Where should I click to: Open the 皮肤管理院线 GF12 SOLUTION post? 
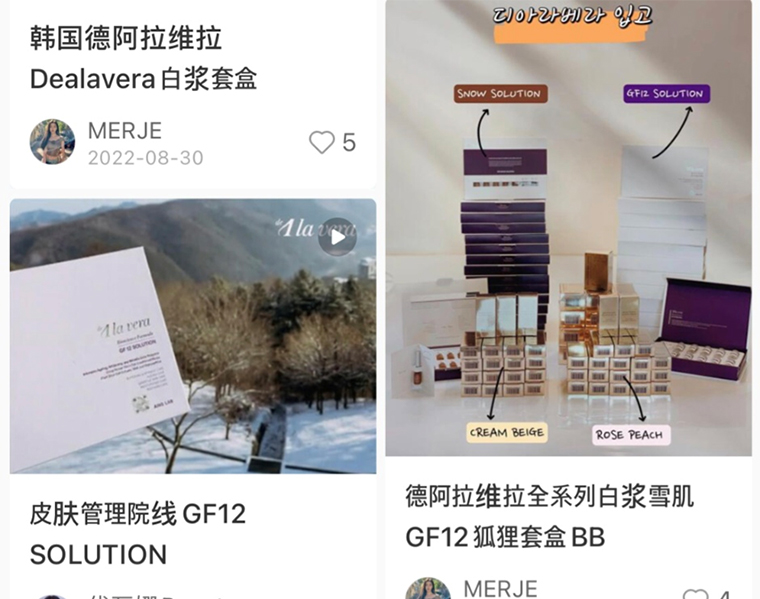pyautogui.click(x=138, y=533)
